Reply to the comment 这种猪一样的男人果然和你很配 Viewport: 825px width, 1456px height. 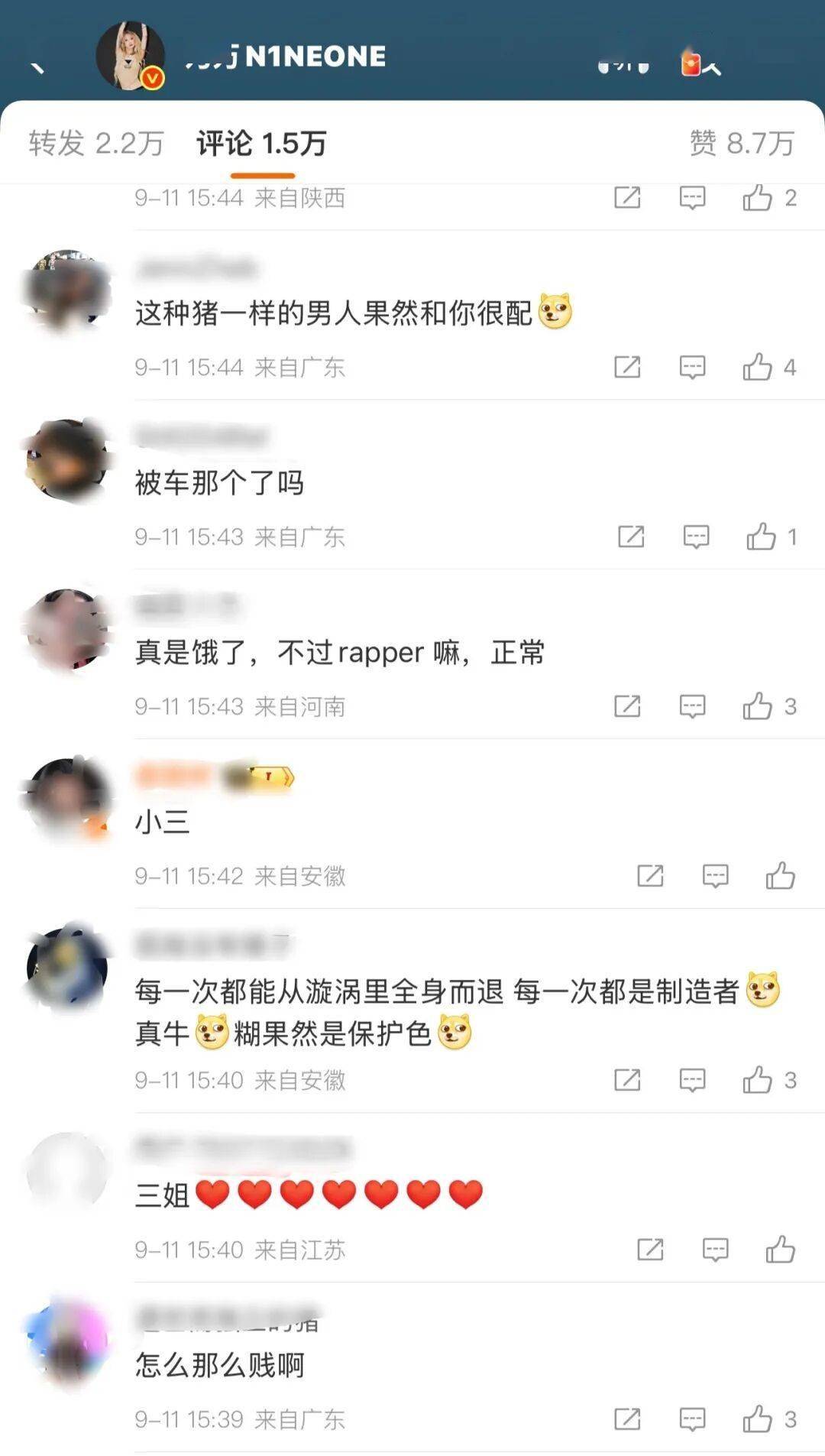pyautogui.click(x=692, y=368)
